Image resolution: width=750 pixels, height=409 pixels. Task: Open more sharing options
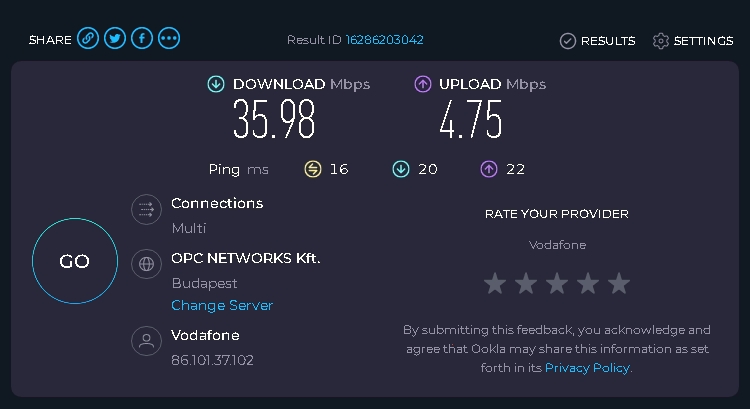(169, 39)
